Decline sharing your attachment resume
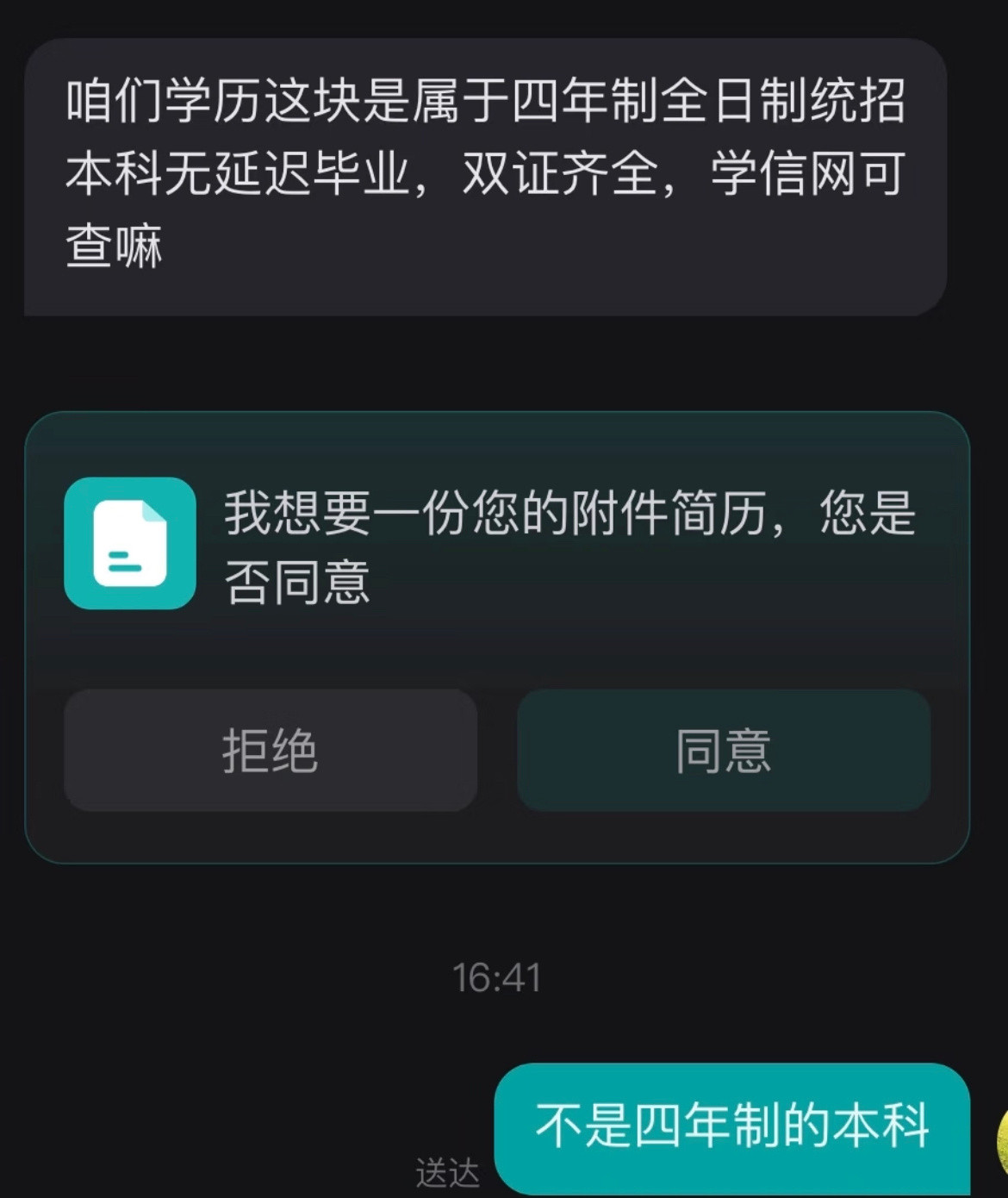This screenshot has width=1008, height=1198. click(x=271, y=752)
